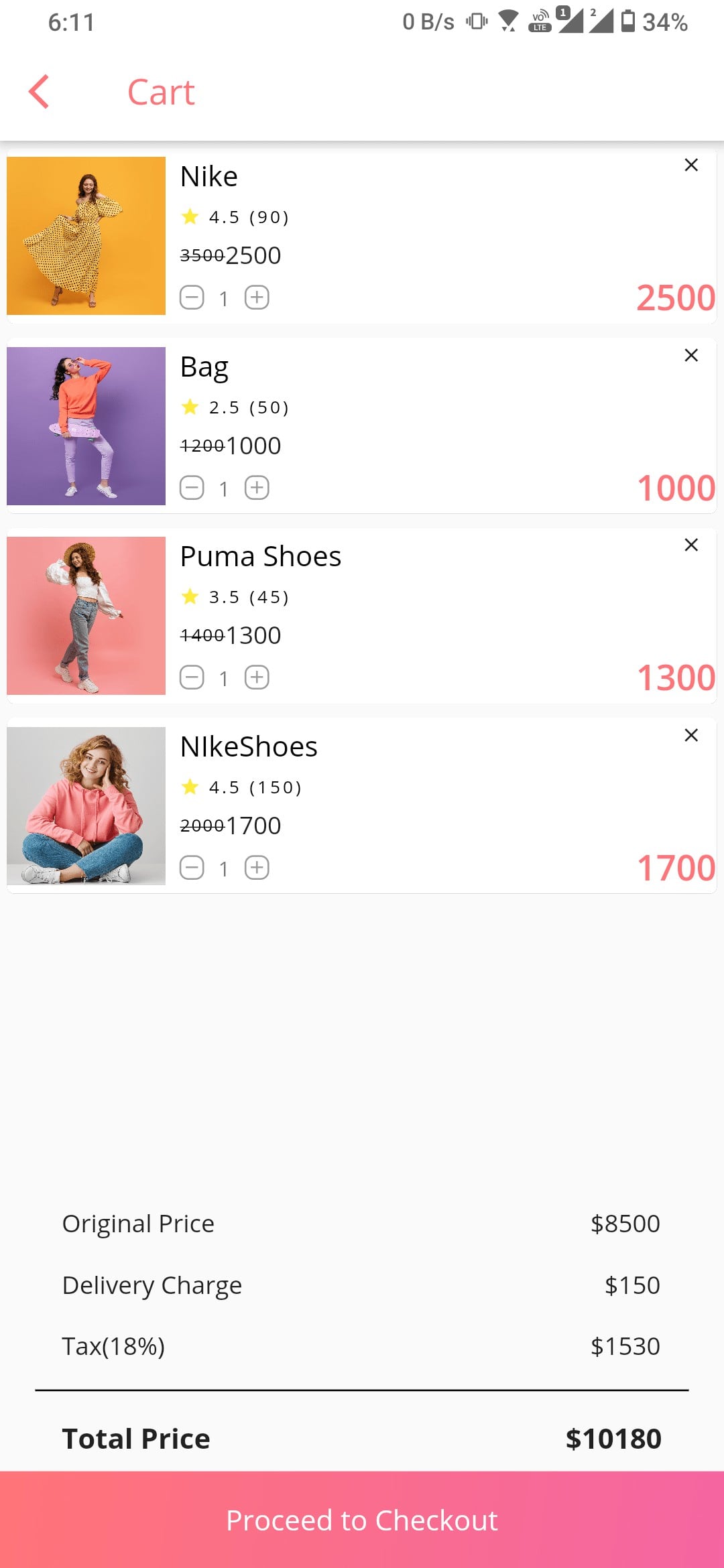Image resolution: width=724 pixels, height=1568 pixels.
Task: Decrease Nike quantity by one
Action: (192, 298)
